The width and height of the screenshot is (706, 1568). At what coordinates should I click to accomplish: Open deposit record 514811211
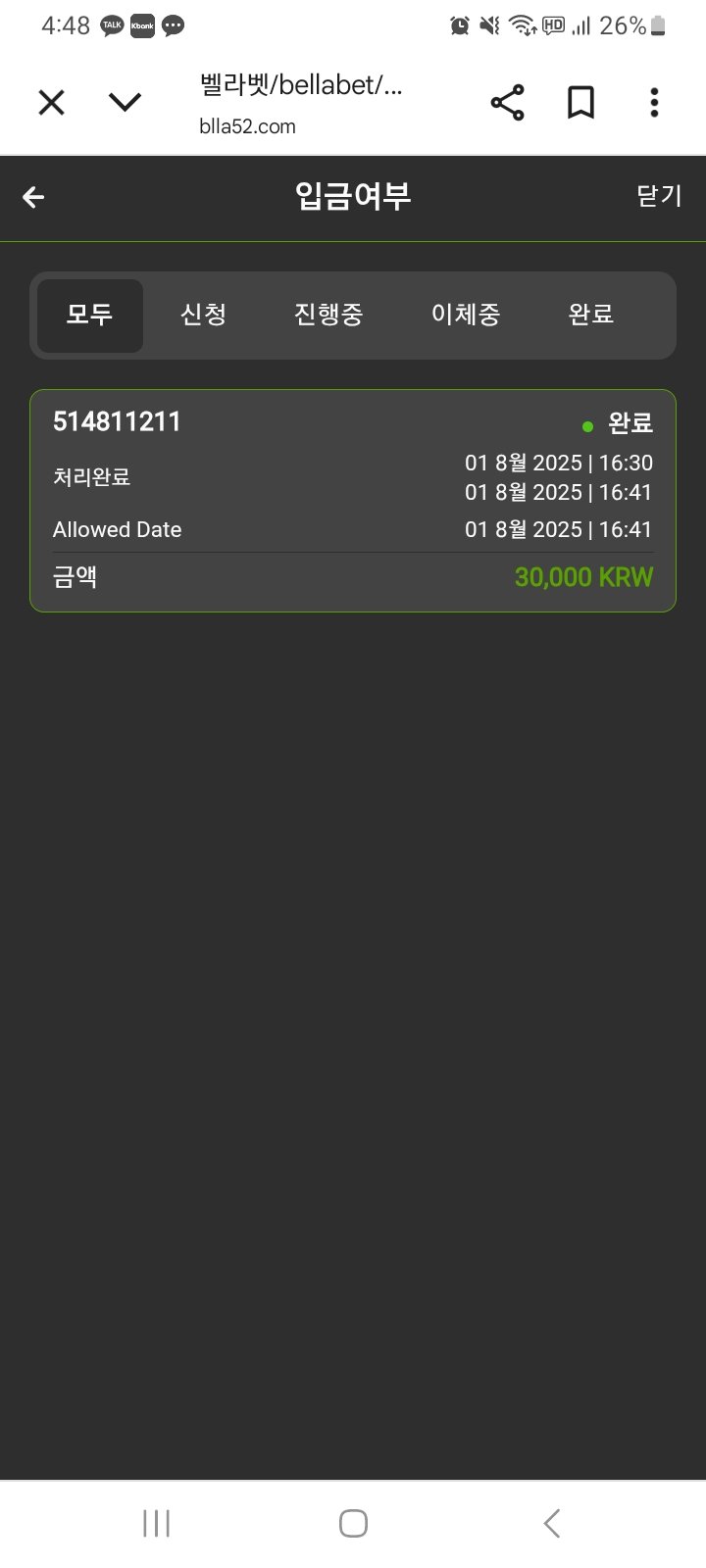tap(353, 500)
